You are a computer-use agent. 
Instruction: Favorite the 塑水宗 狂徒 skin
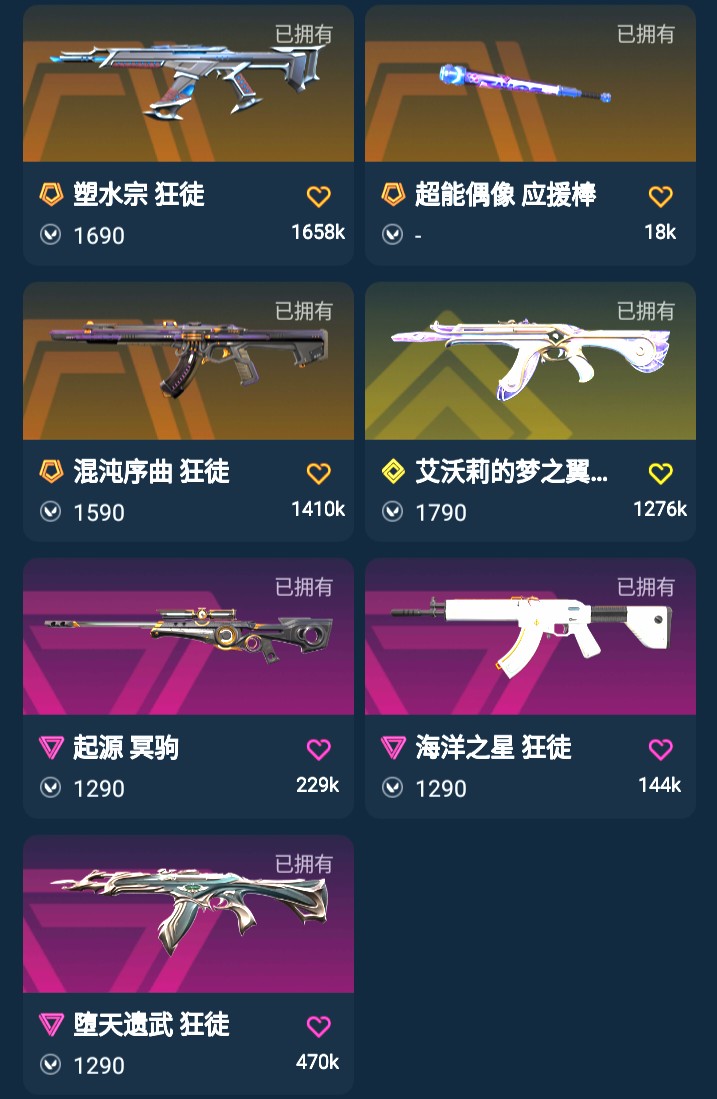pyautogui.click(x=318, y=196)
